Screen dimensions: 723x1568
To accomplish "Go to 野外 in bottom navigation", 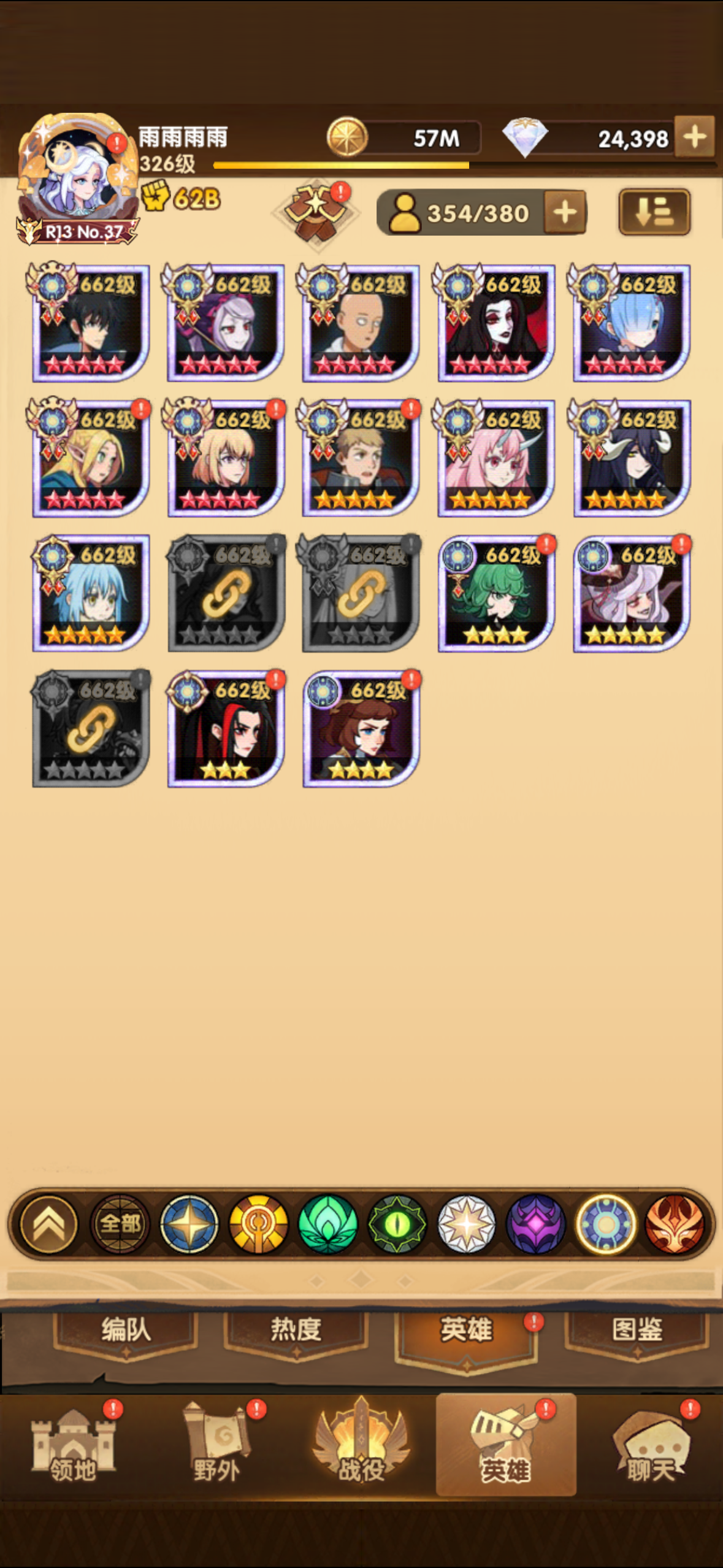I will pyautogui.click(x=216, y=1447).
